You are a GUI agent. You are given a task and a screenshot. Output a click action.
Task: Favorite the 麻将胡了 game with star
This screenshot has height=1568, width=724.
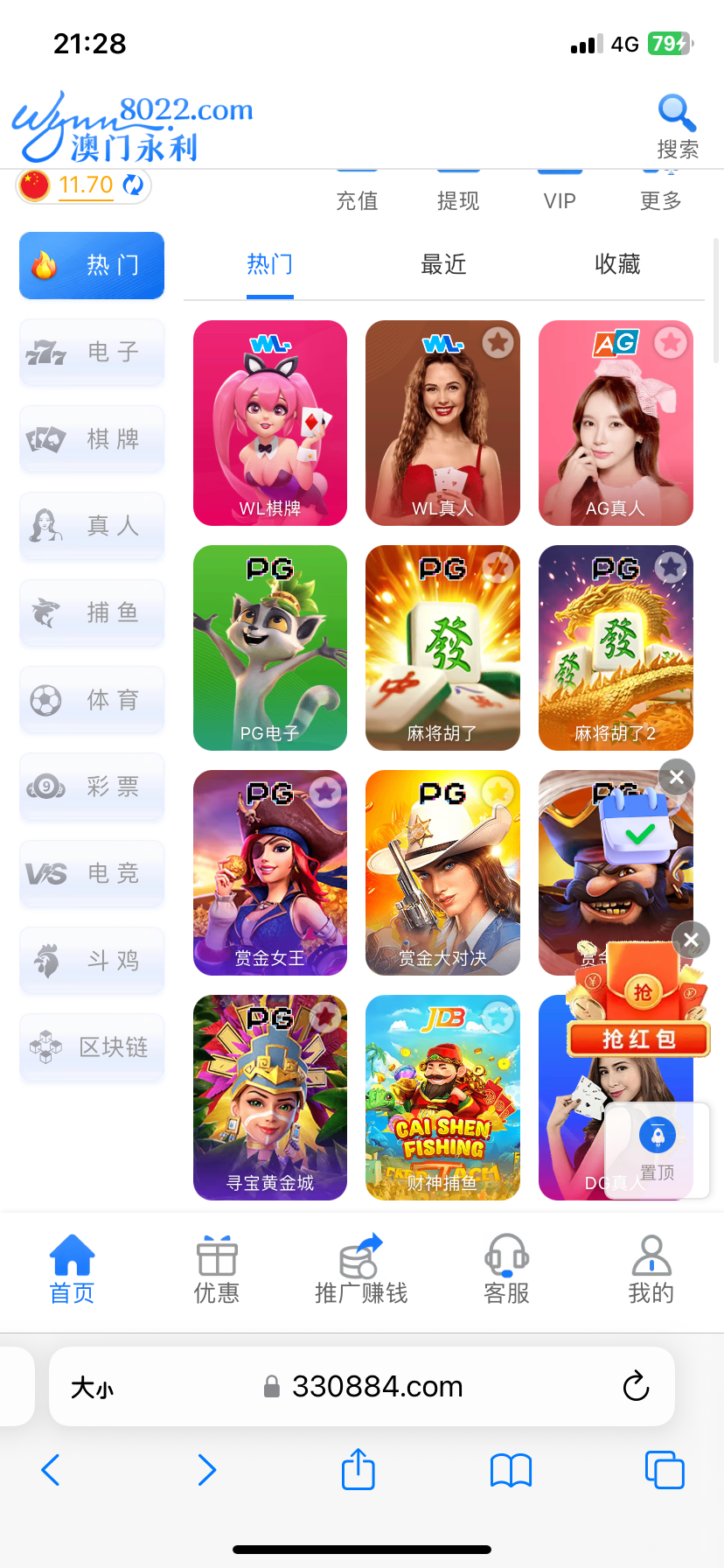pos(498,567)
